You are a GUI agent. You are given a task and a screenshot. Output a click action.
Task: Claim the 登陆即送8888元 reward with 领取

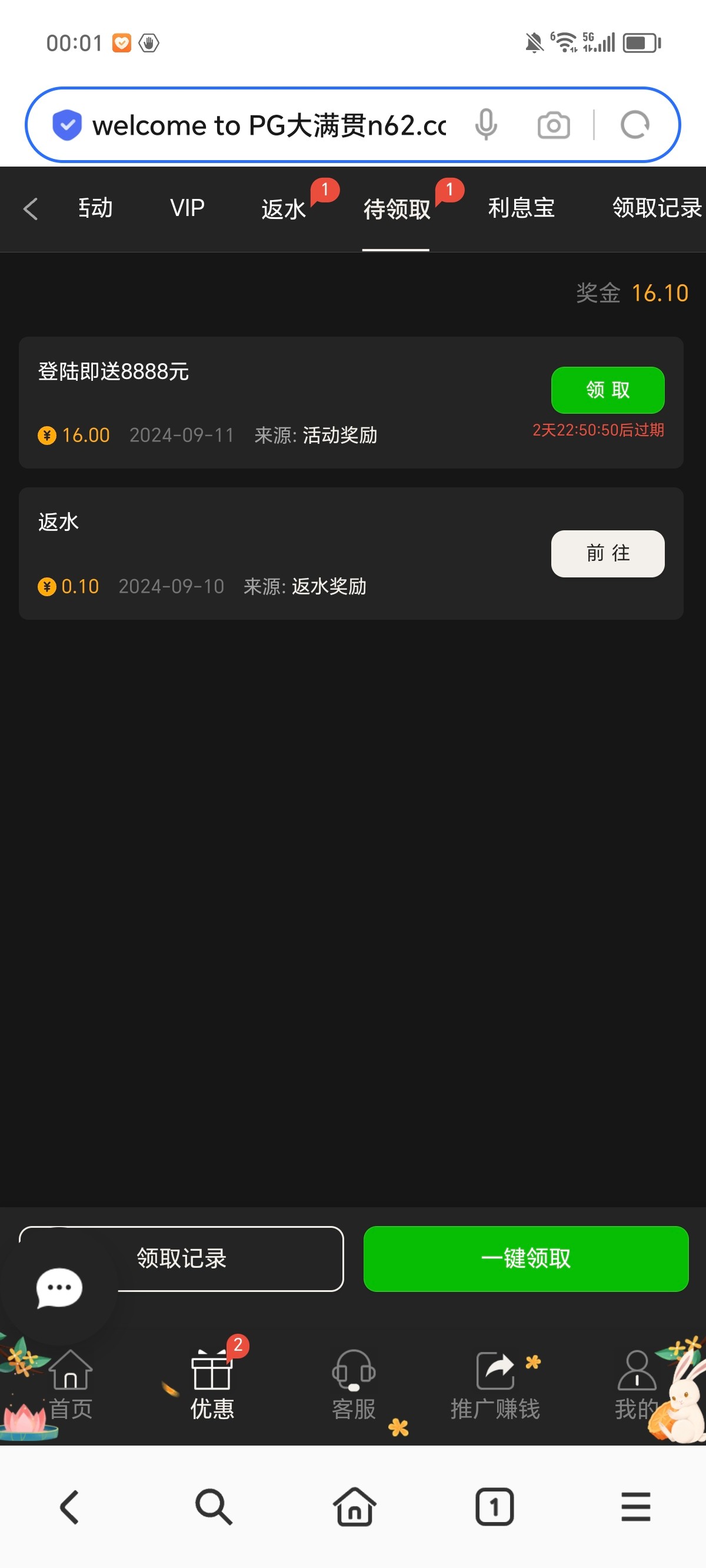(607, 390)
